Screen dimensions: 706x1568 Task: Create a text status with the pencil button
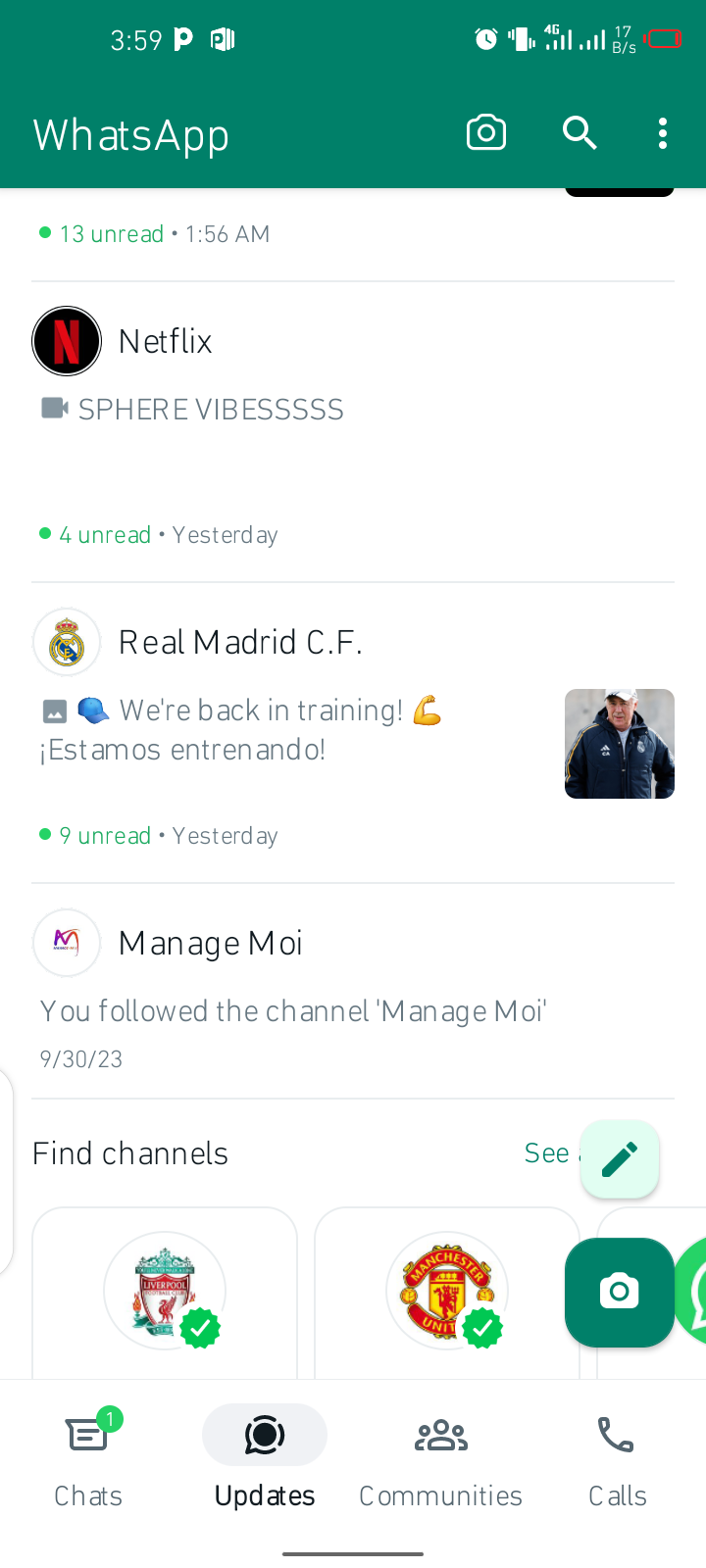620,1159
